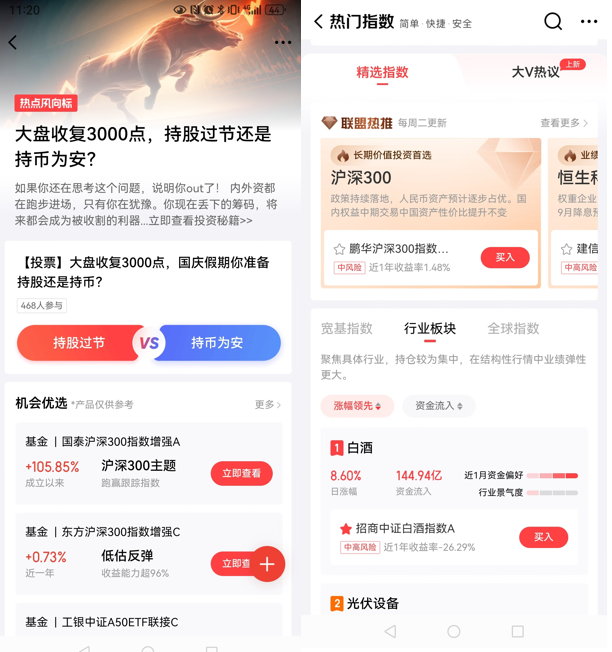Switch to the 全球指数 tab
The height and width of the screenshot is (652, 612).
tap(513, 328)
